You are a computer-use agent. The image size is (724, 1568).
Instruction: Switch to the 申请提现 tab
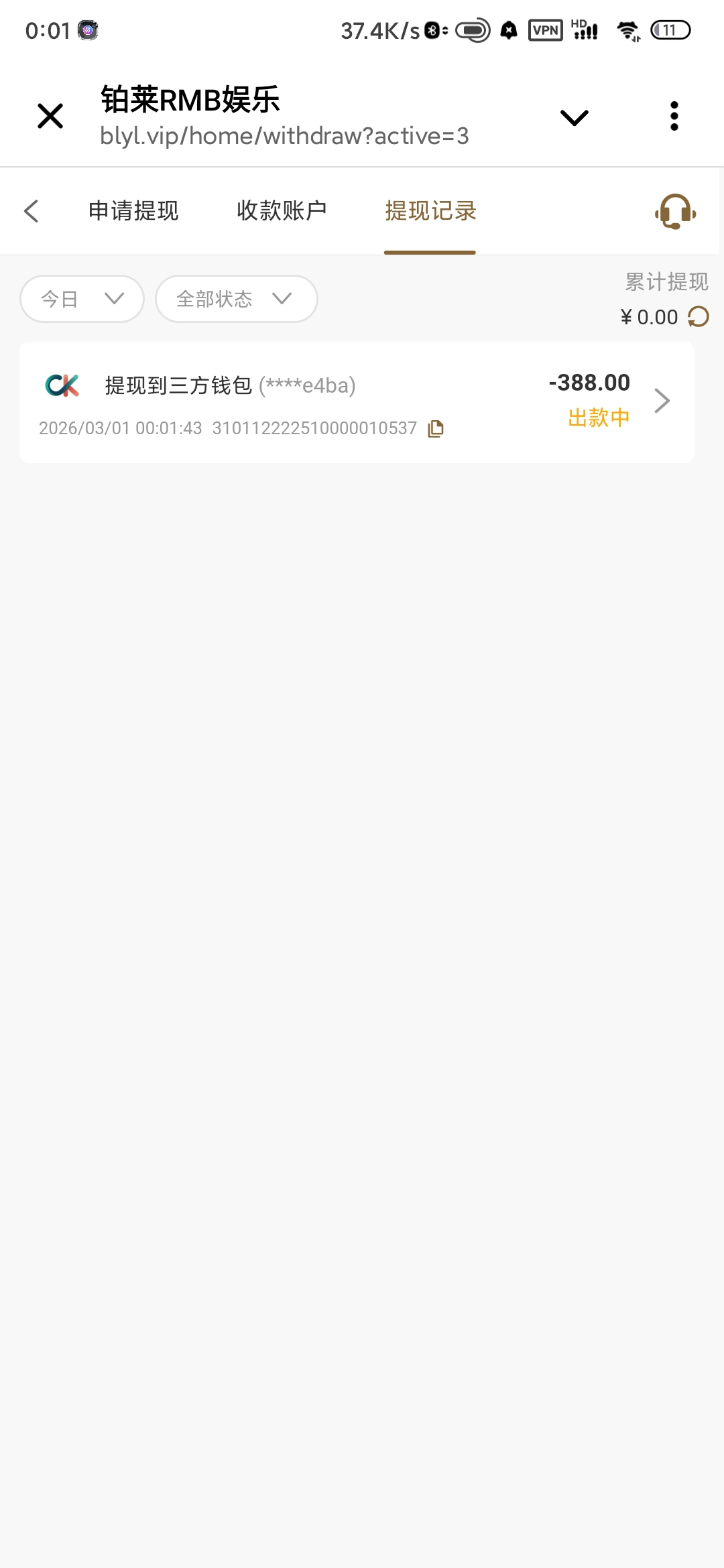pos(133,211)
